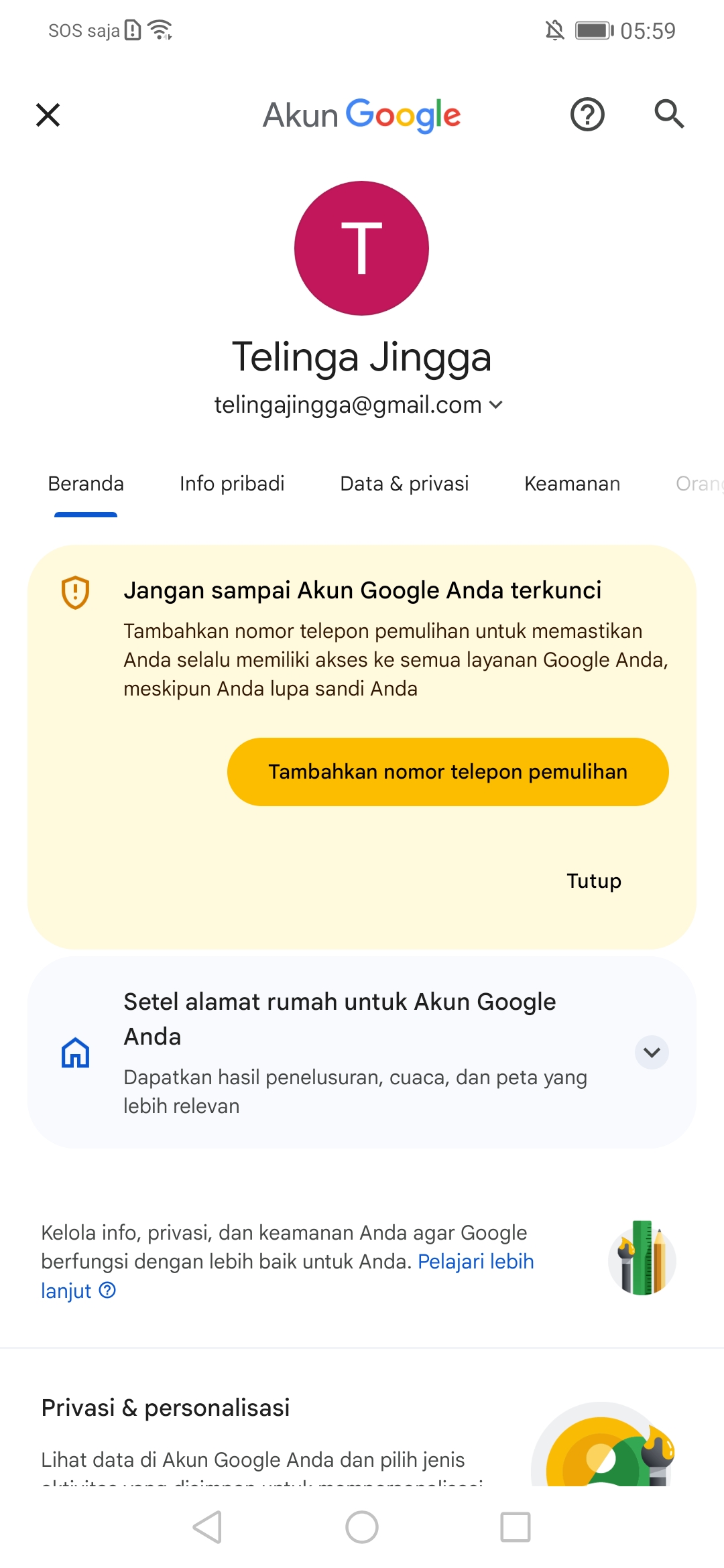The image size is (724, 1568).
Task: Go back using the system back button
Action: (207, 1527)
